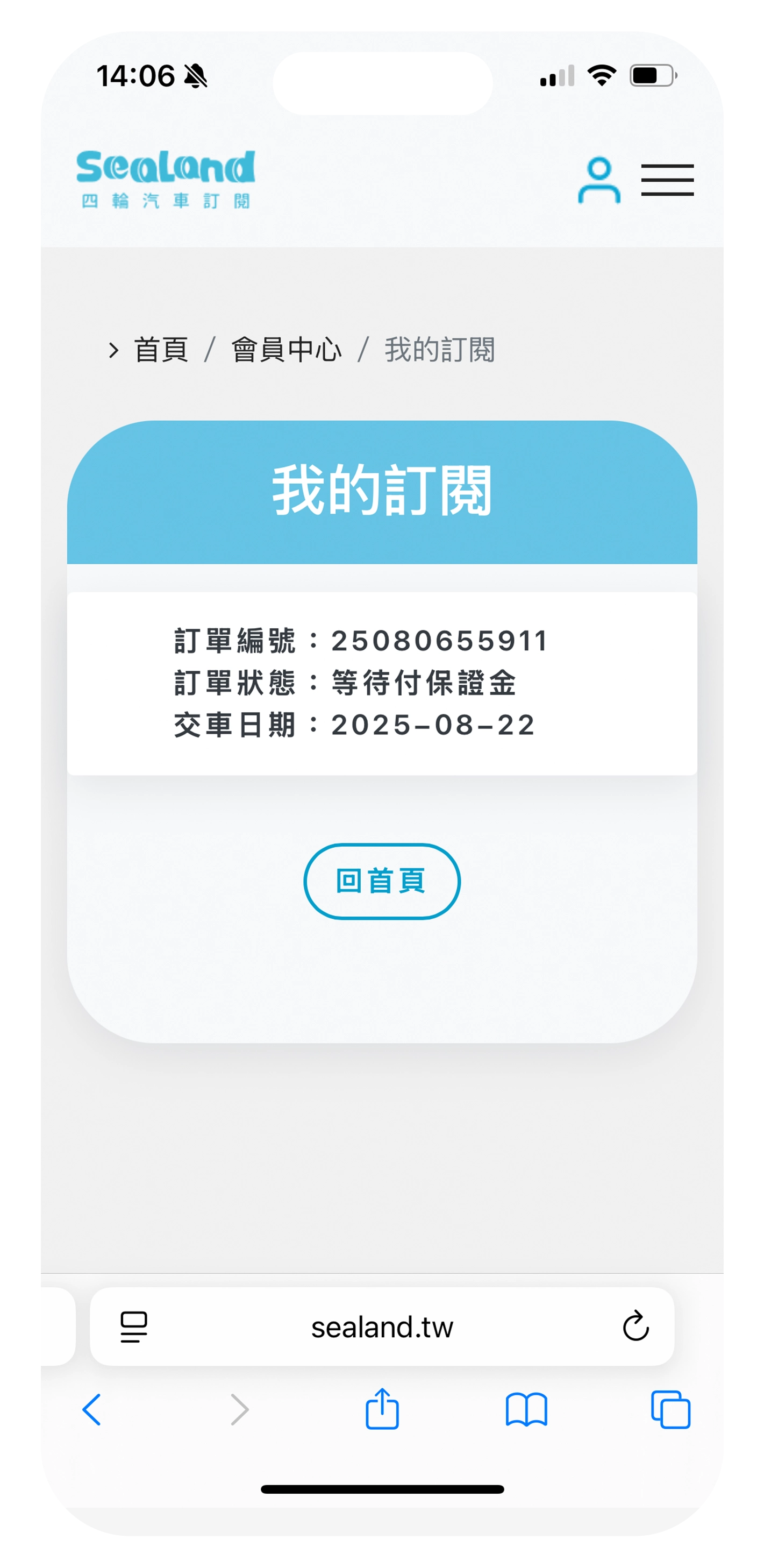Show all open tabs
Screen dimensions: 764x1568
[x=670, y=1409]
